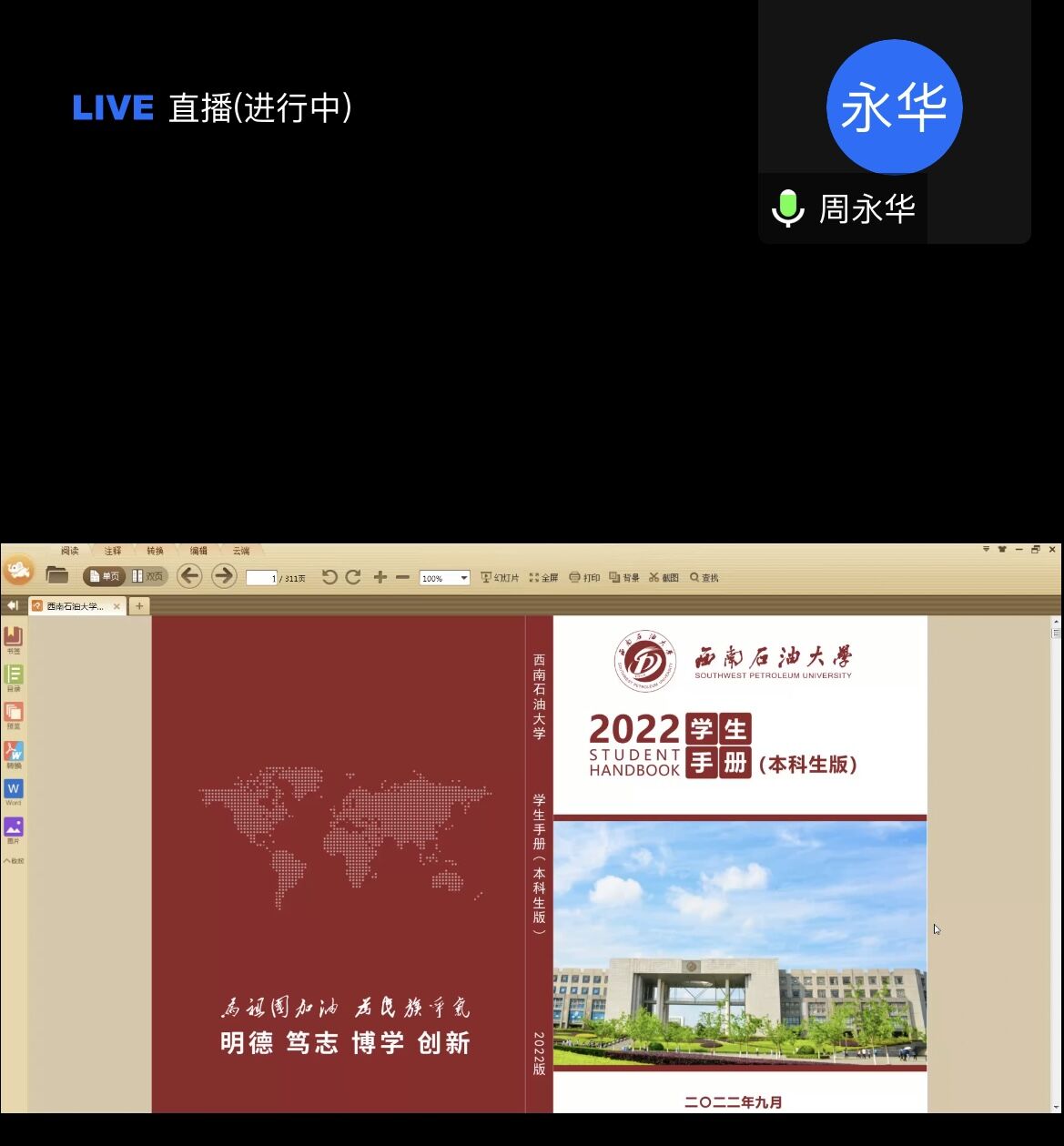
Task: Tap the speaker tile of 周永华
Action: point(894,123)
